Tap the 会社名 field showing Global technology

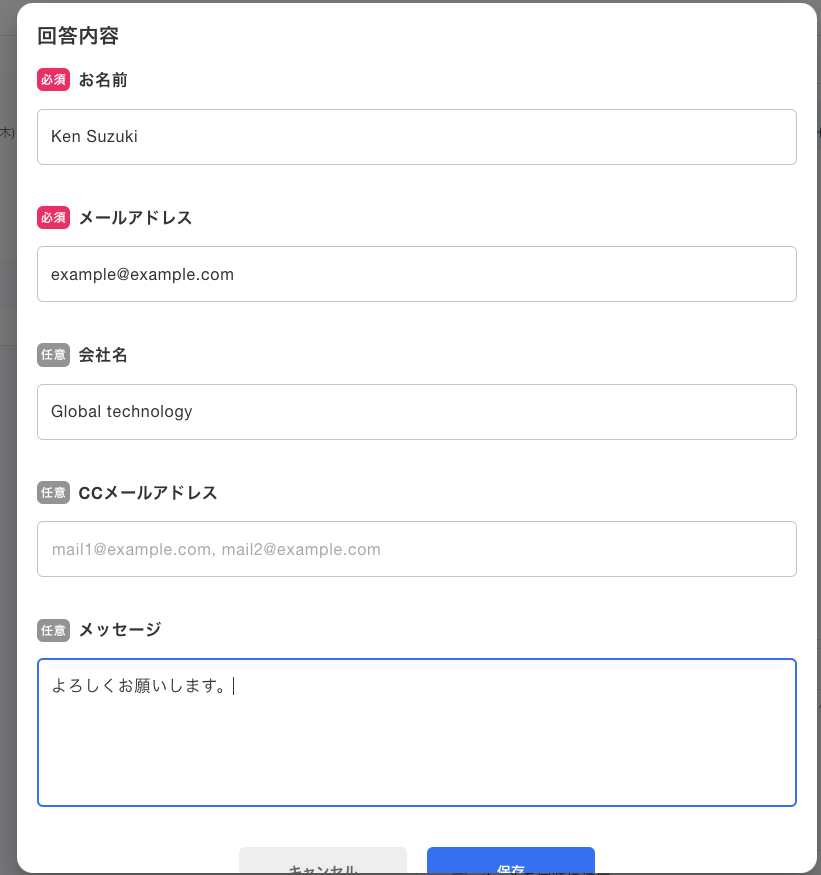pos(416,412)
